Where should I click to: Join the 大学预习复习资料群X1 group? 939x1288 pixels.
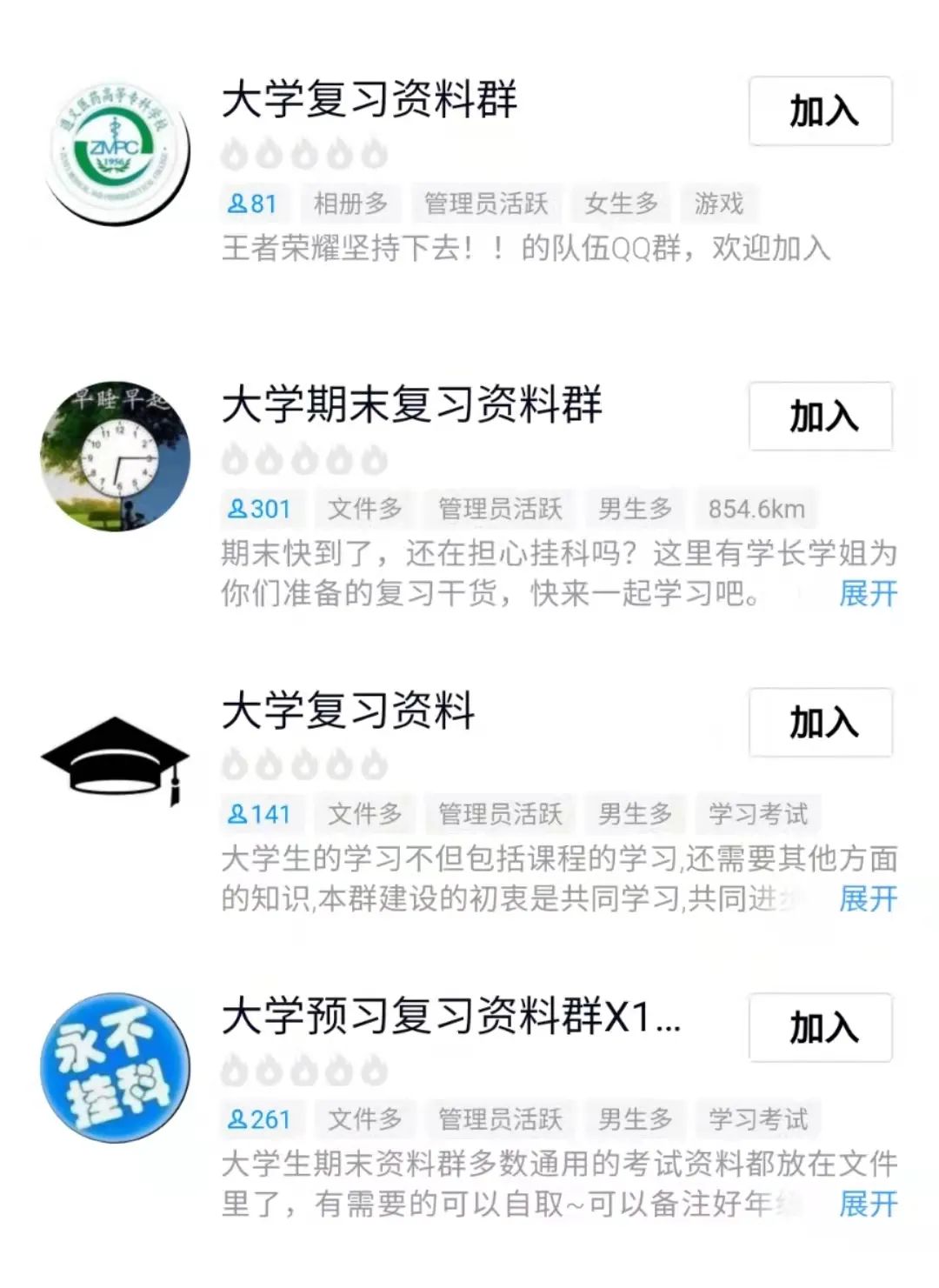click(820, 1028)
